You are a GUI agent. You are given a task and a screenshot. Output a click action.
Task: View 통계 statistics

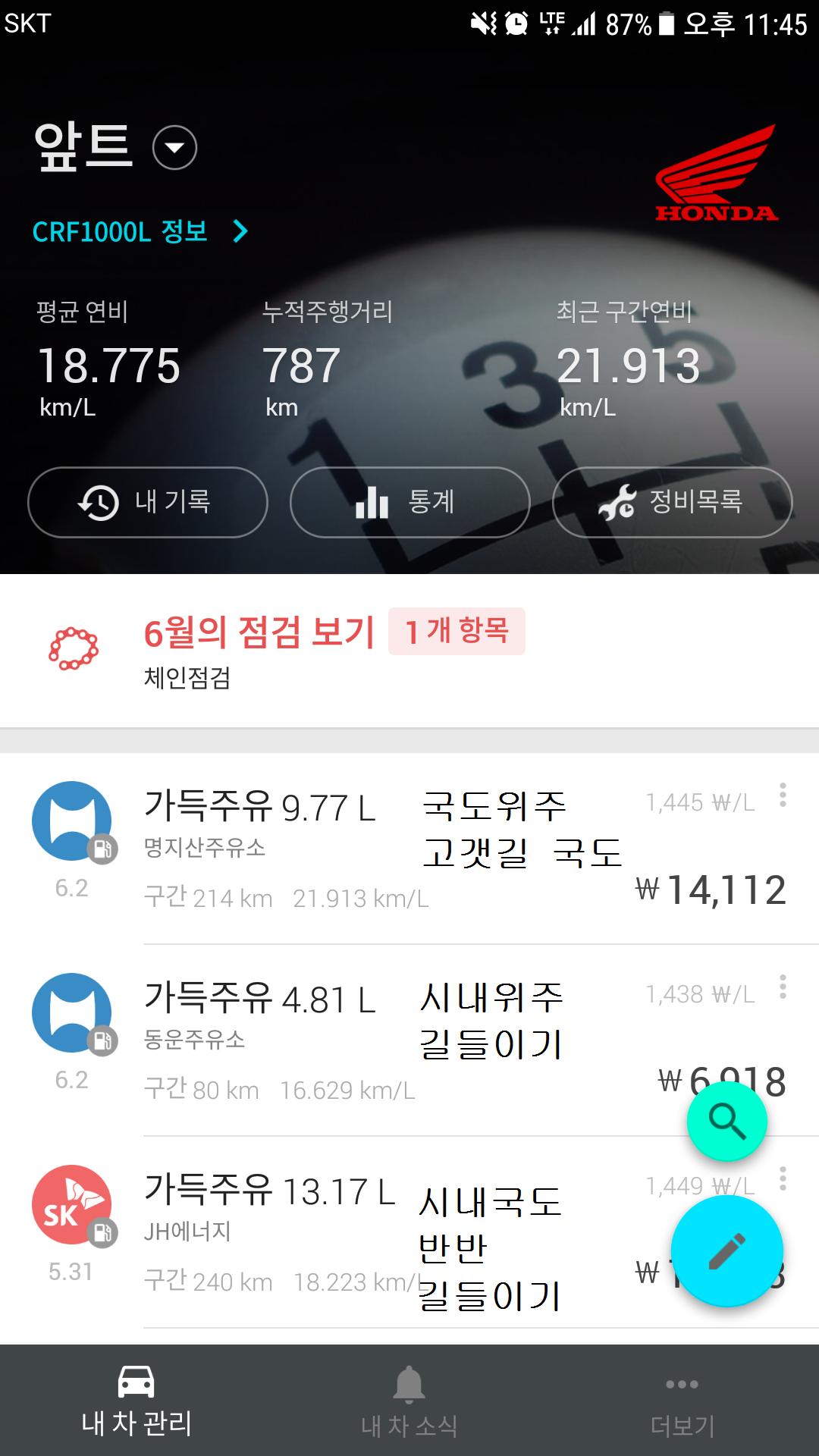(409, 502)
